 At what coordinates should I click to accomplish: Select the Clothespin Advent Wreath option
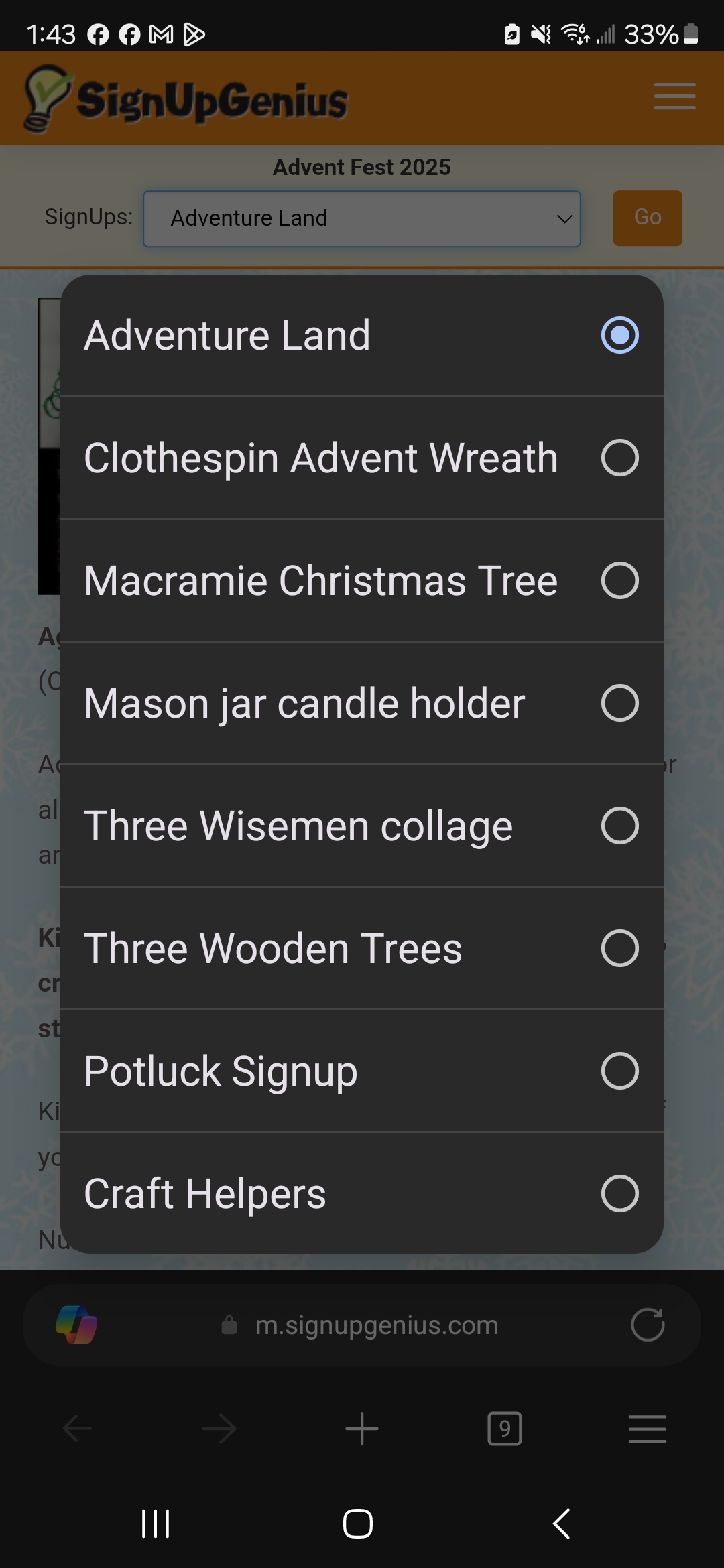click(x=361, y=457)
